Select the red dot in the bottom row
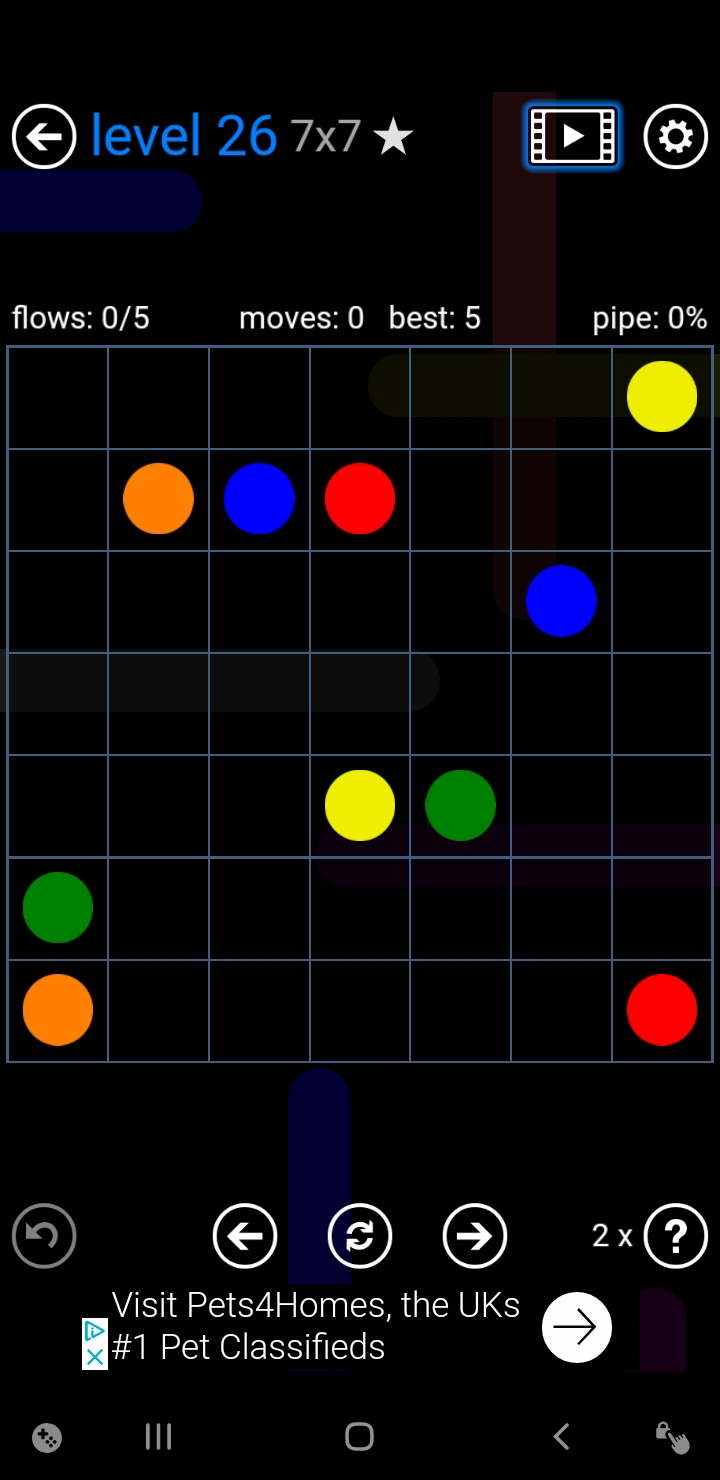 pyautogui.click(x=661, y=1010)
